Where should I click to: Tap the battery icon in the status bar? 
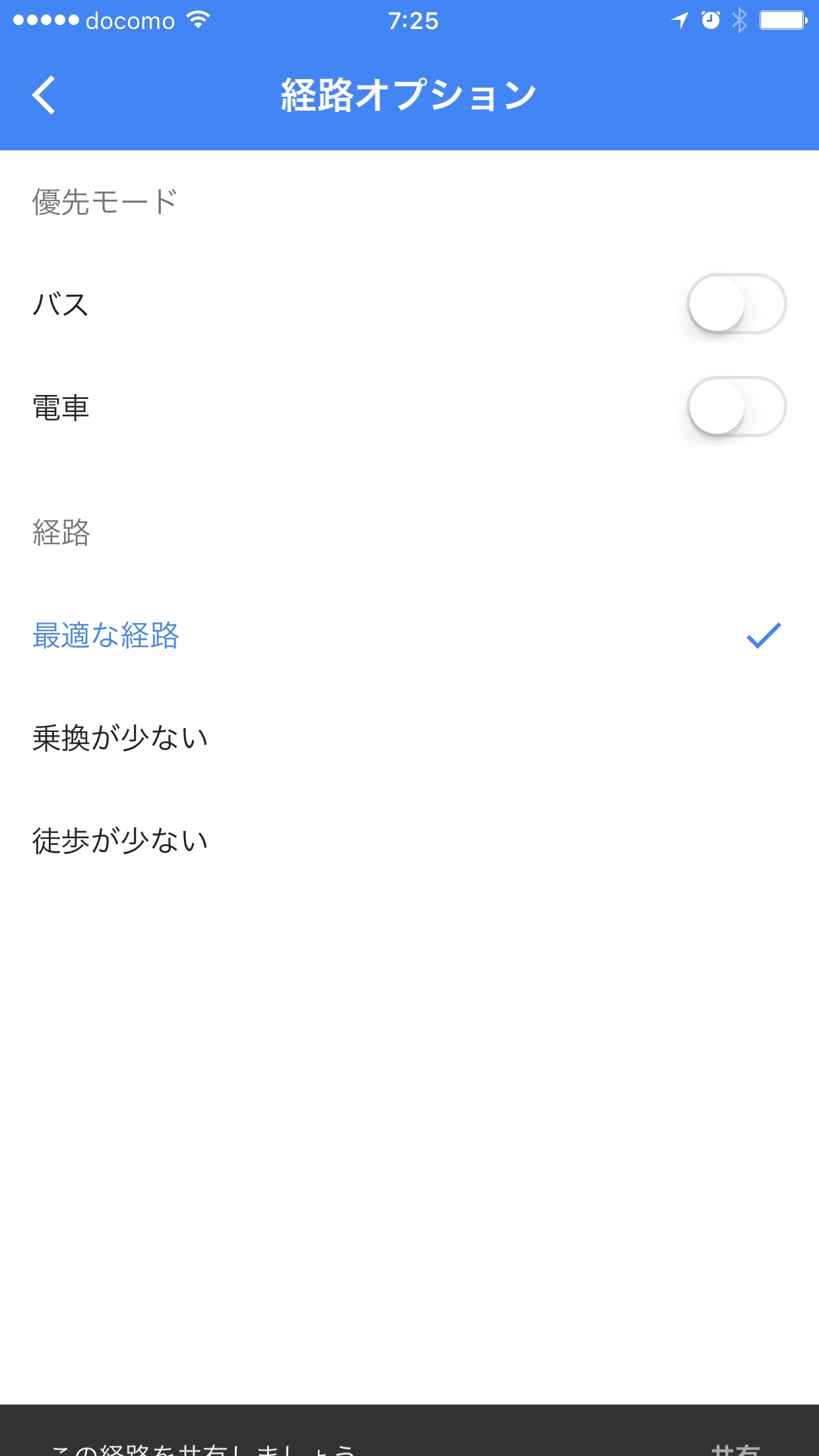pos(782,20)
